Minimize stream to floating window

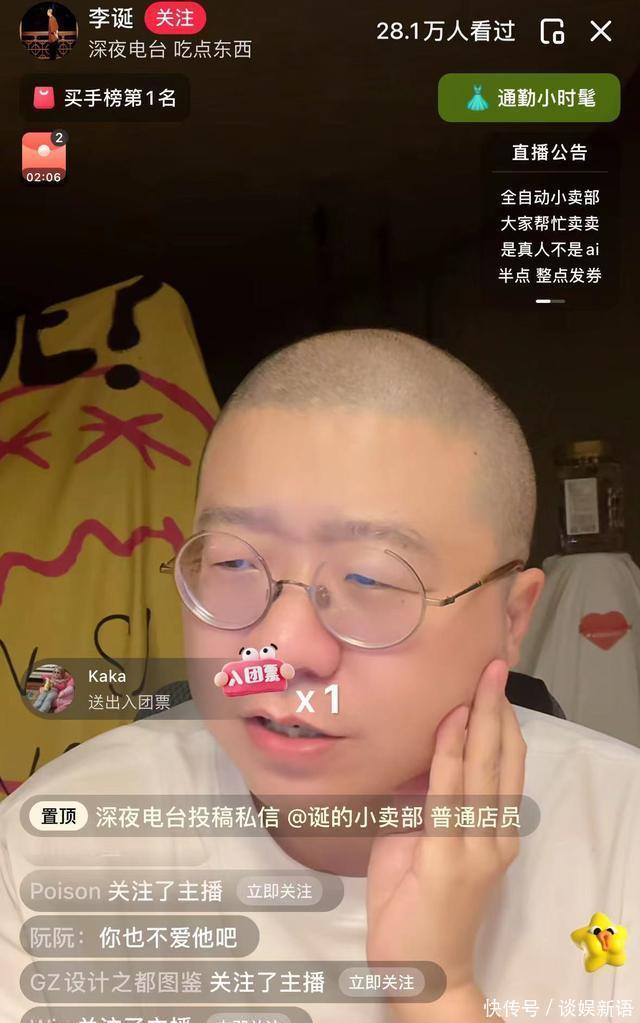552,31
